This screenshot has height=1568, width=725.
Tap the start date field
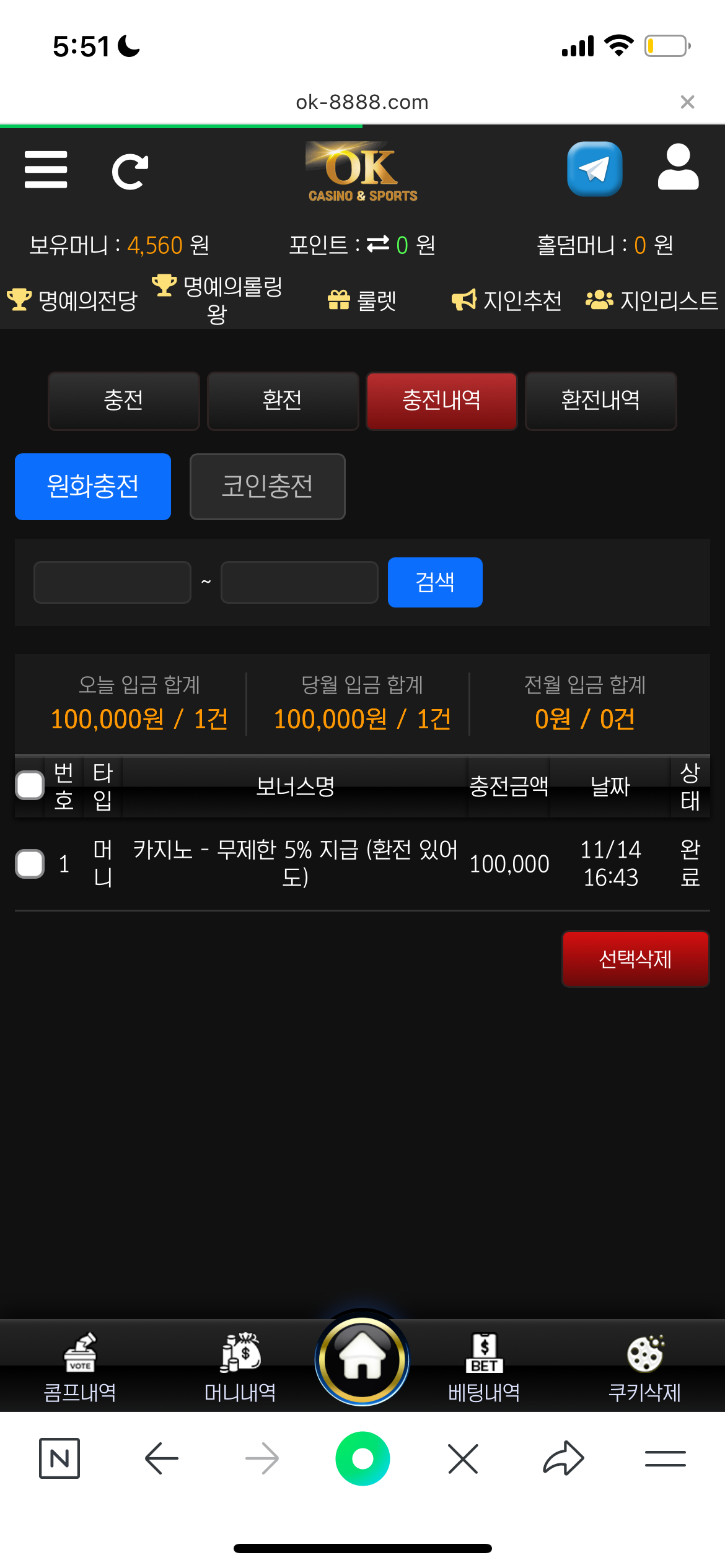(112, 582)
